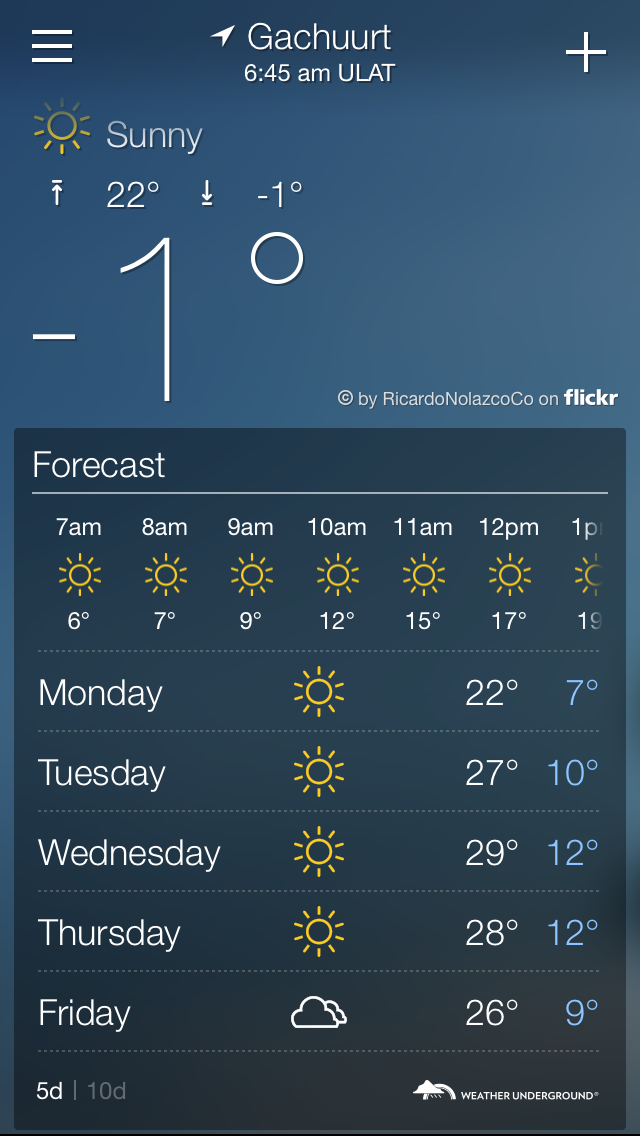Select the 5d forecast view
This screenshot has width=640, height=1136.
(49, 1091)
